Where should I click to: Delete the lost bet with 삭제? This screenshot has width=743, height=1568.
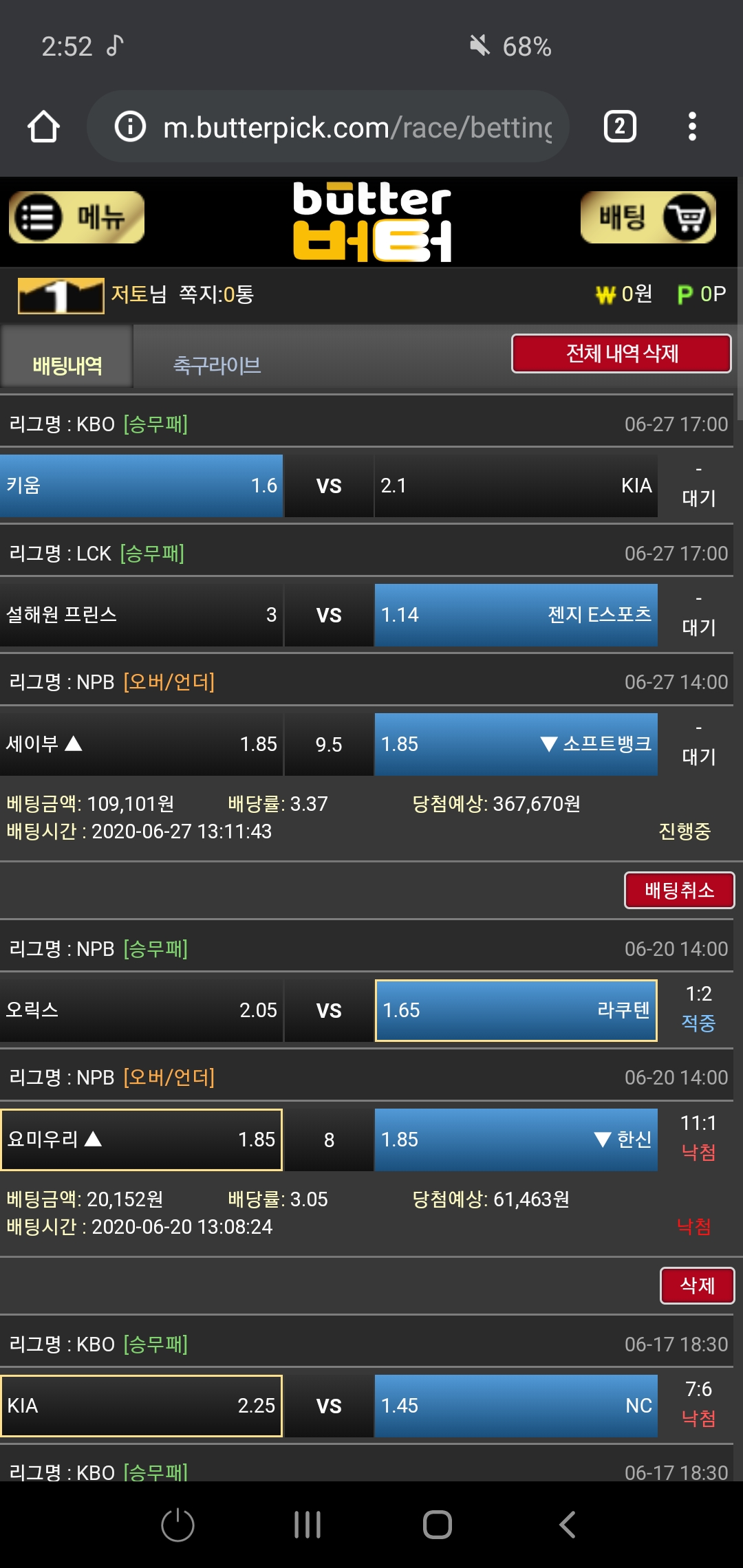coord(697,1285)
